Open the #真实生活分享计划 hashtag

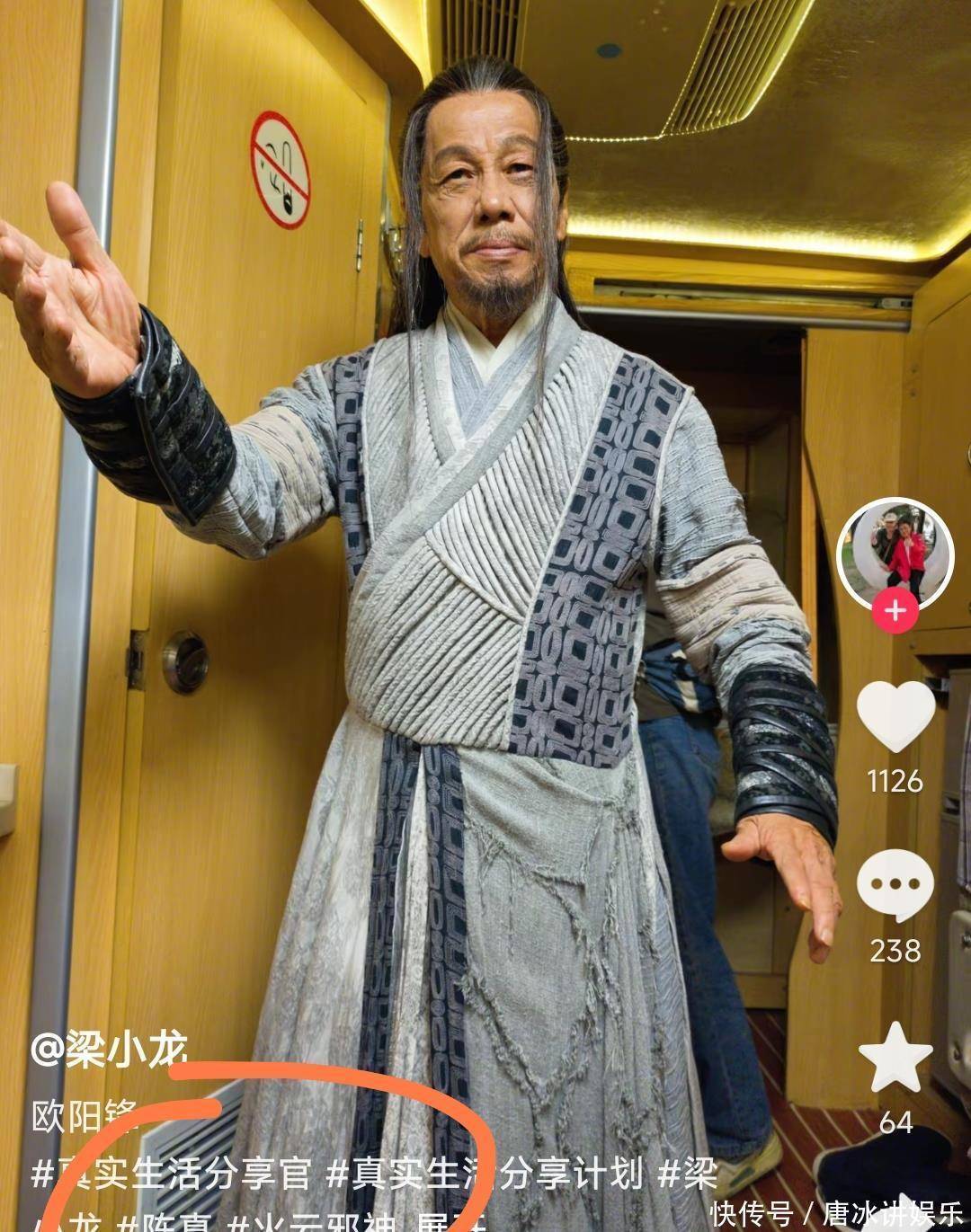pos(484,1173)
